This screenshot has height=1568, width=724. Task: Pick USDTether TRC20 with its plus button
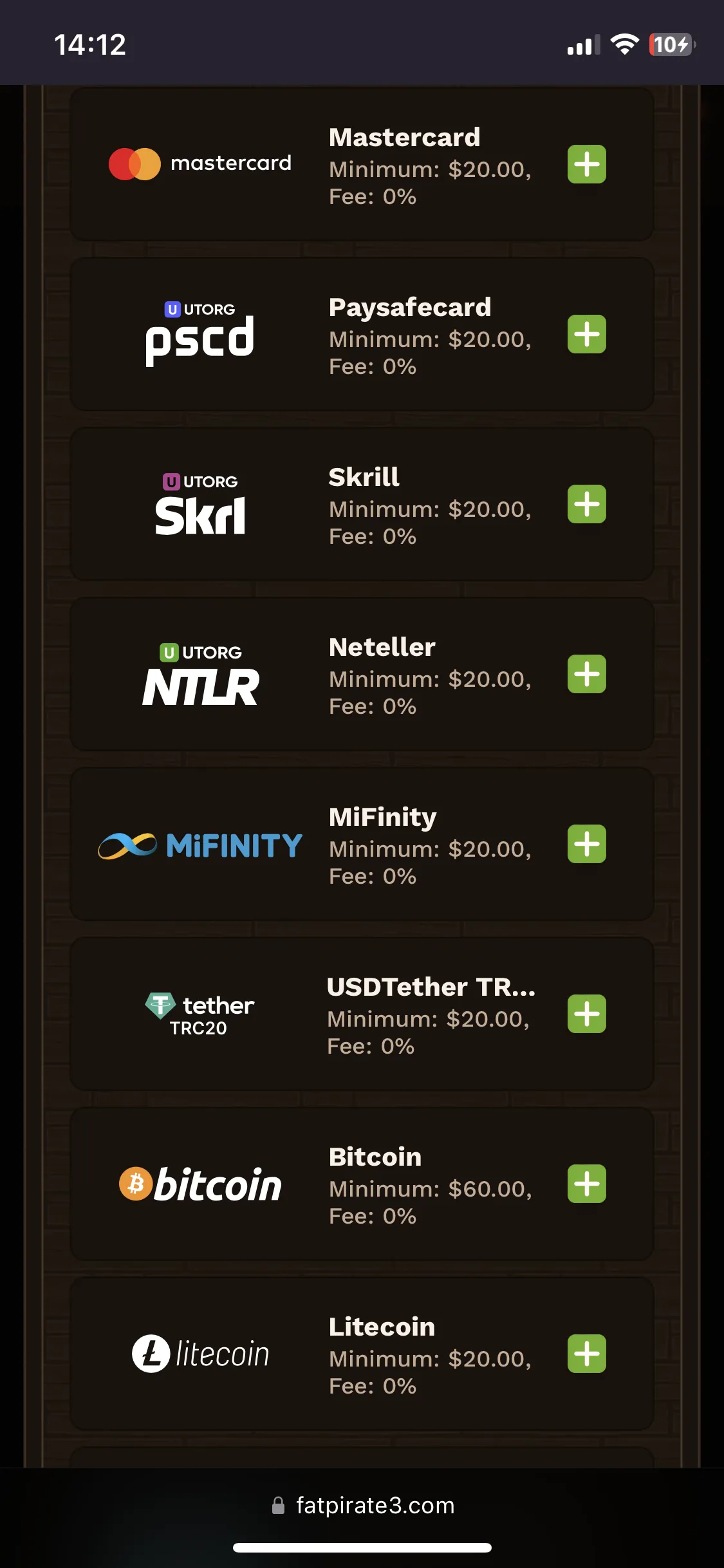click(586, 1014)
